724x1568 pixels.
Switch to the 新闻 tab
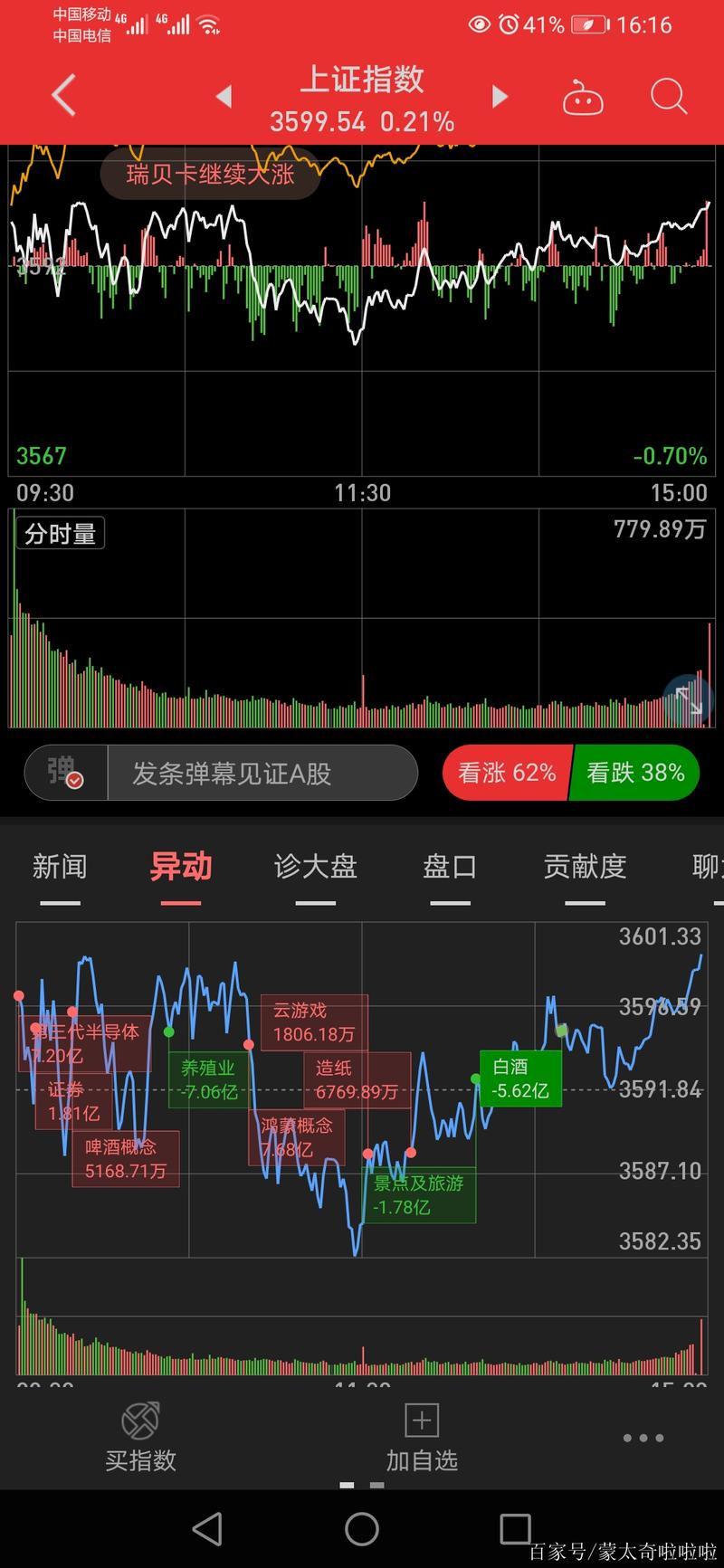(x=60, y=867)
